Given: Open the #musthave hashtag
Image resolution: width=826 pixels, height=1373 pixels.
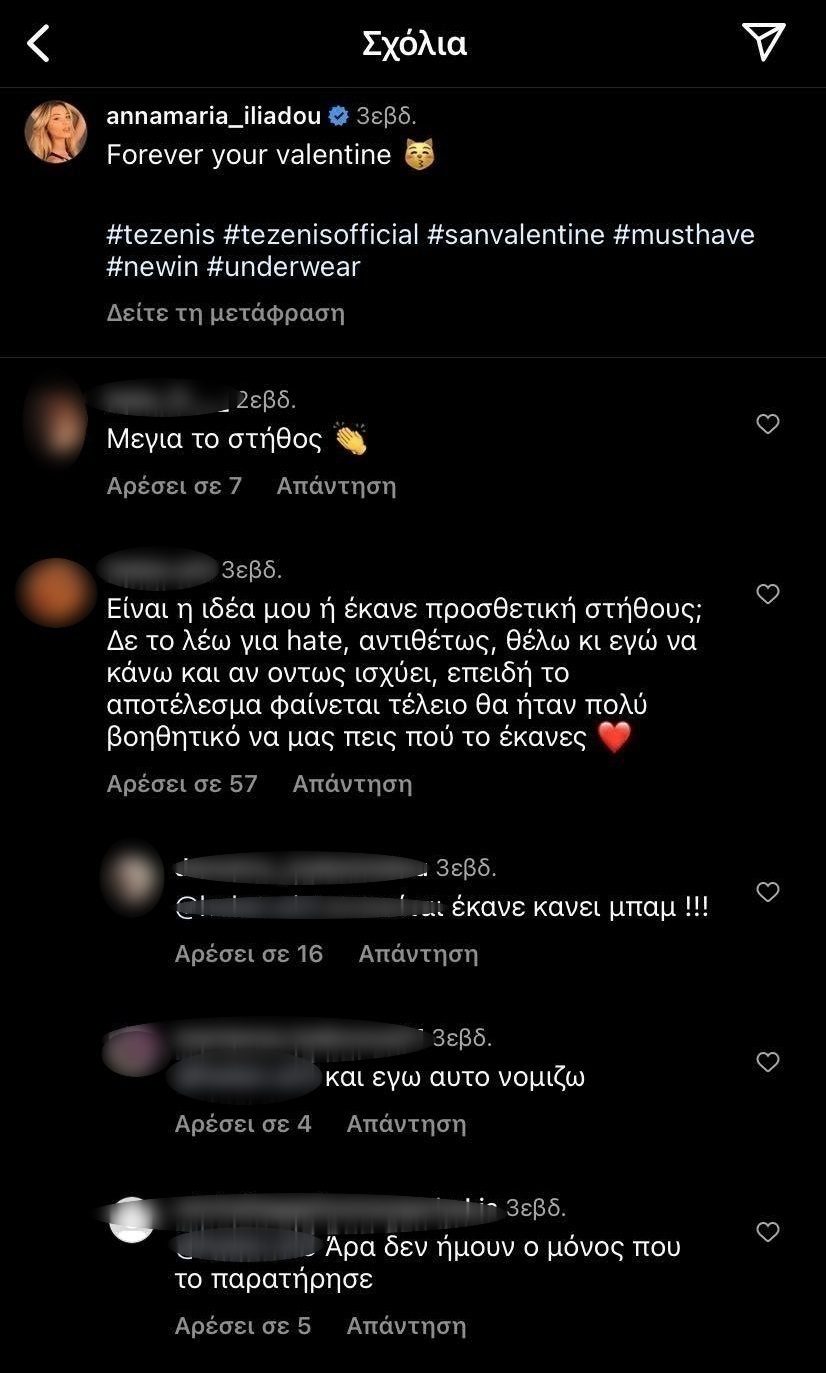Looking at the screenshot, I should (684, 235).
